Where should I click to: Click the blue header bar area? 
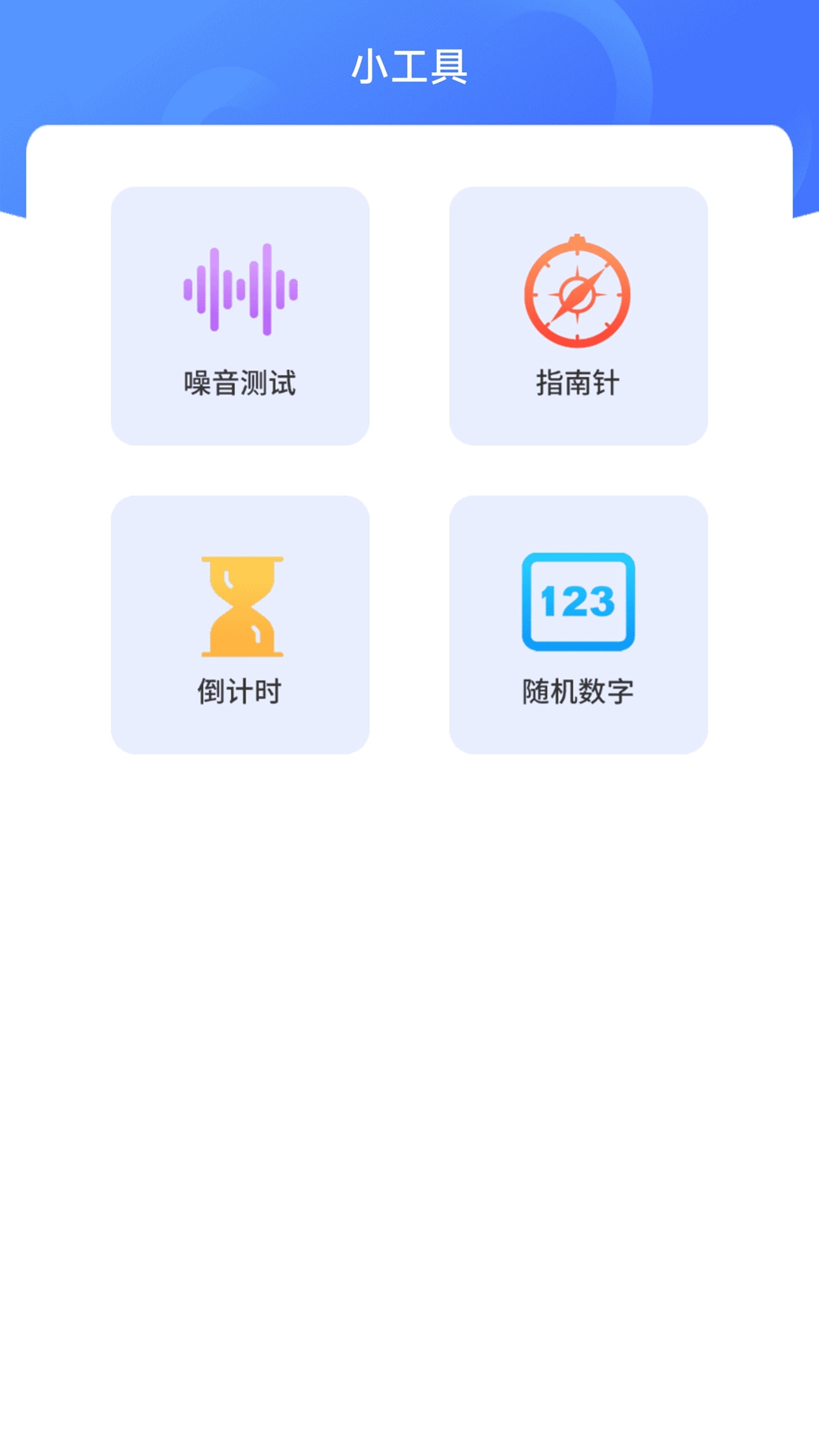409,67
